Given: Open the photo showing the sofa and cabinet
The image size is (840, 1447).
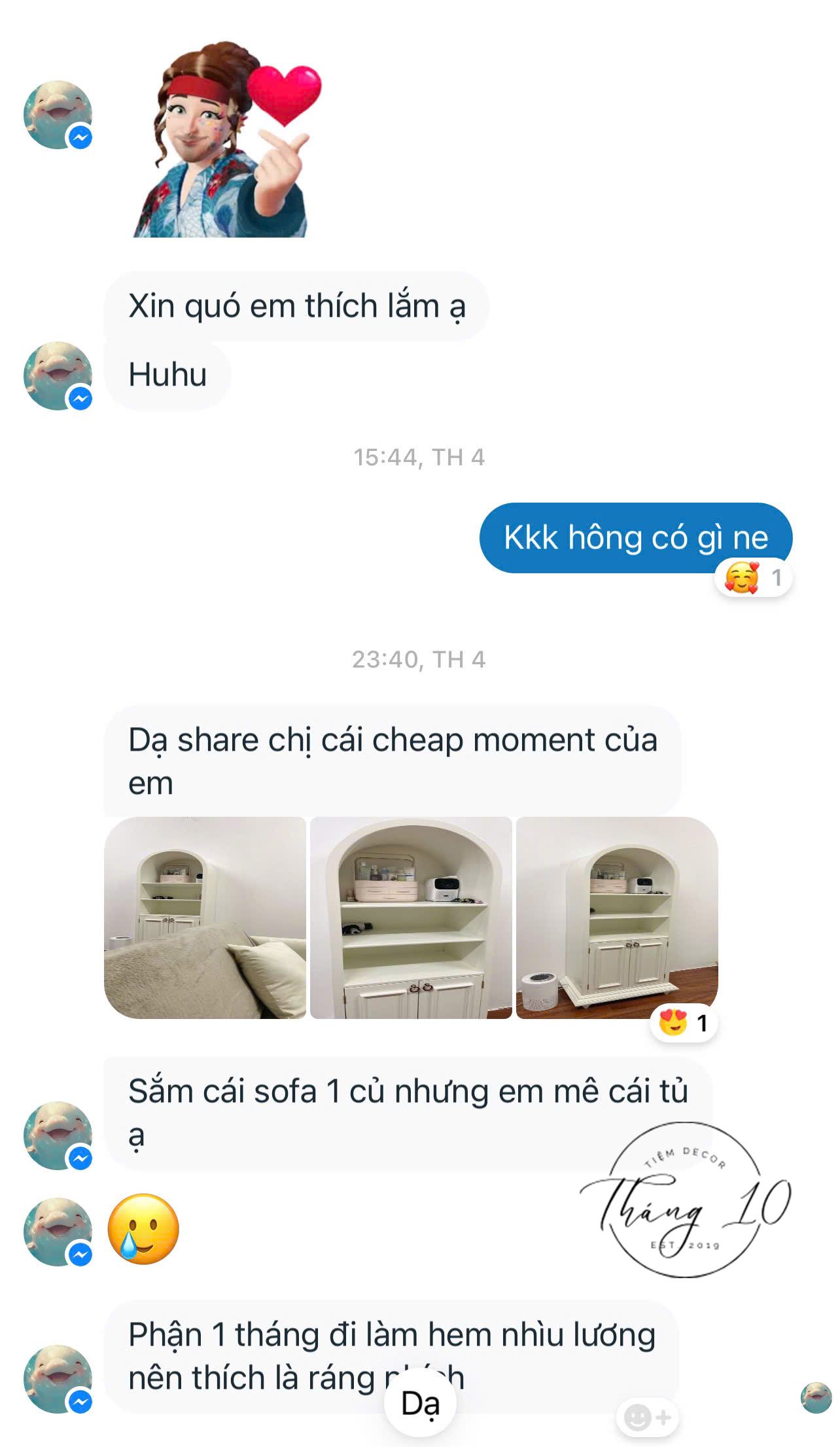Looking at the screenshot, I should click(x=205, y=918).
